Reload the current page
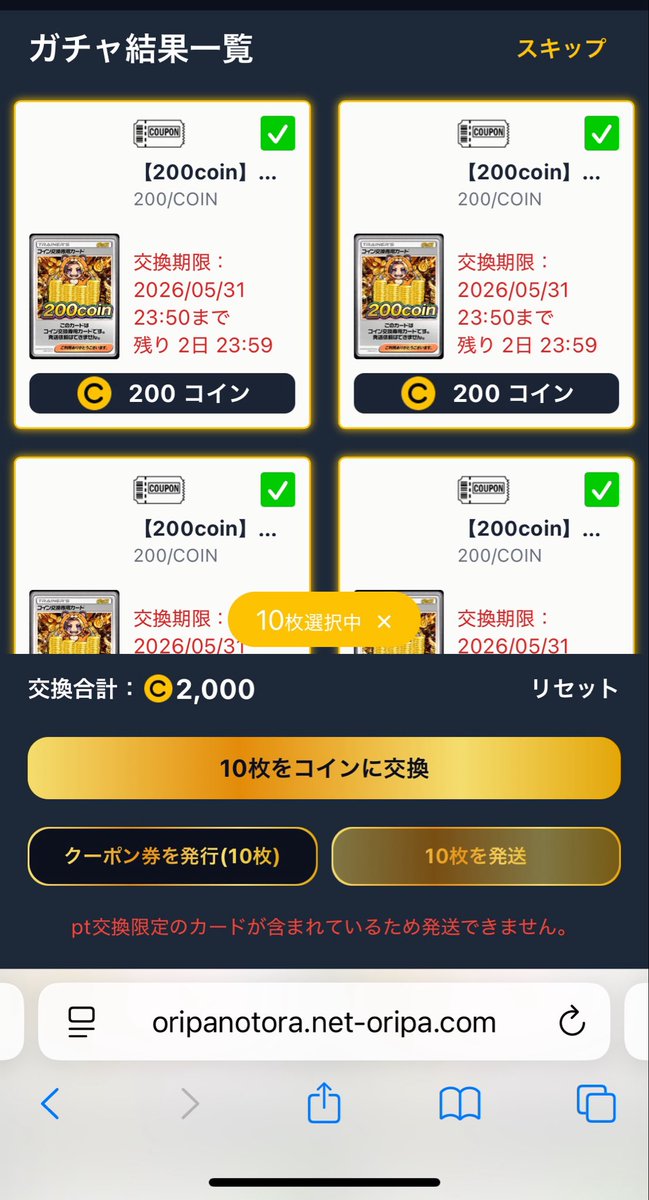Screen dimensions: 649x1200 click(570, 1021)
